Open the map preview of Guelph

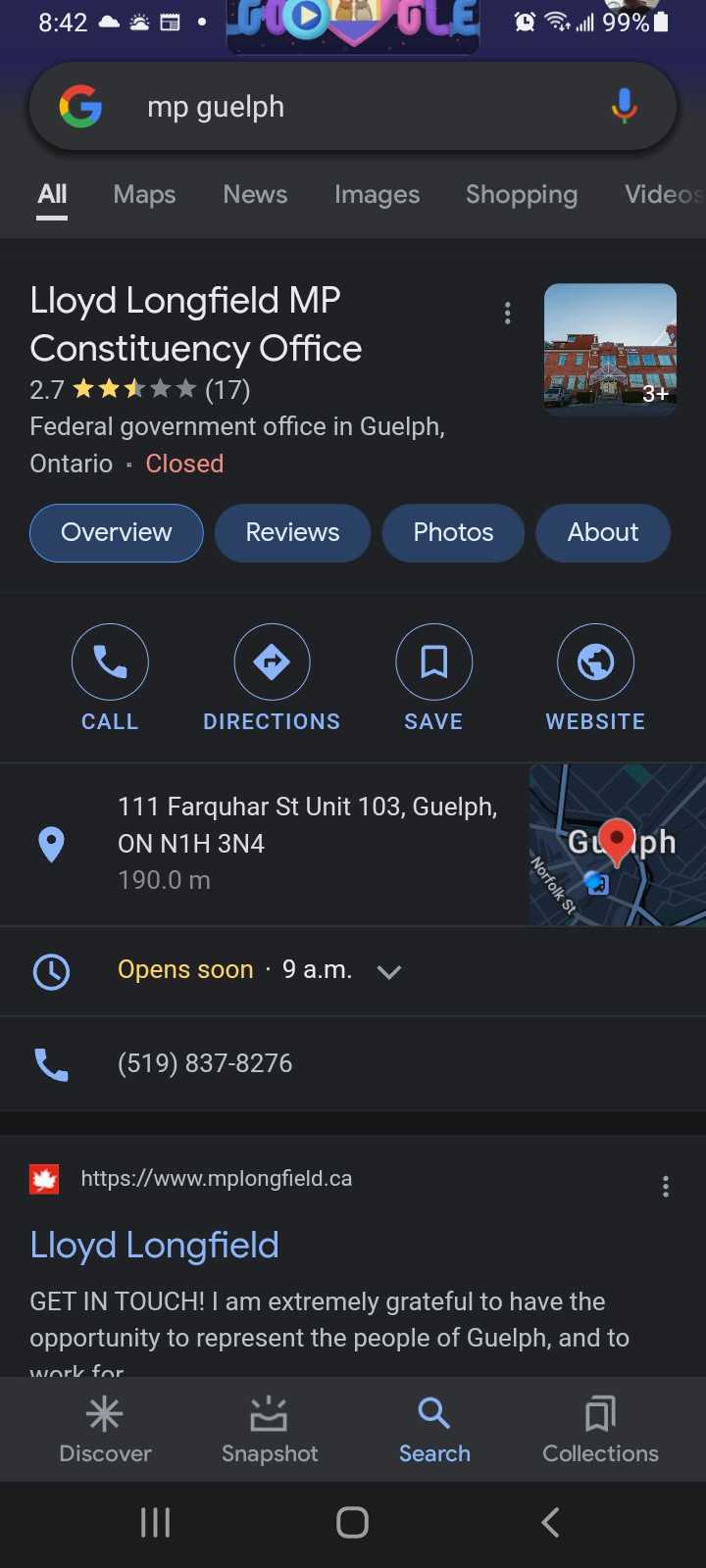pos(617,845)
